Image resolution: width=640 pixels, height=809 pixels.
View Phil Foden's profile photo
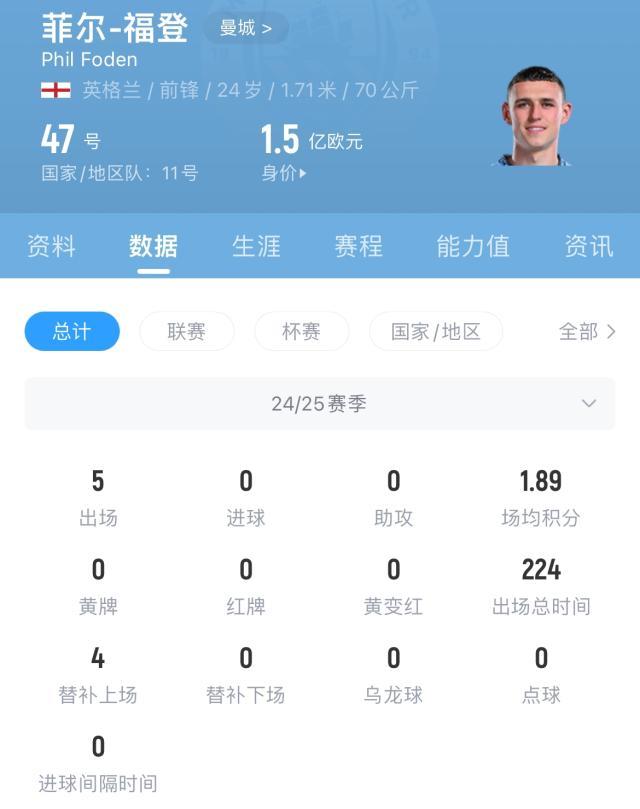click(x=535, y=117)
